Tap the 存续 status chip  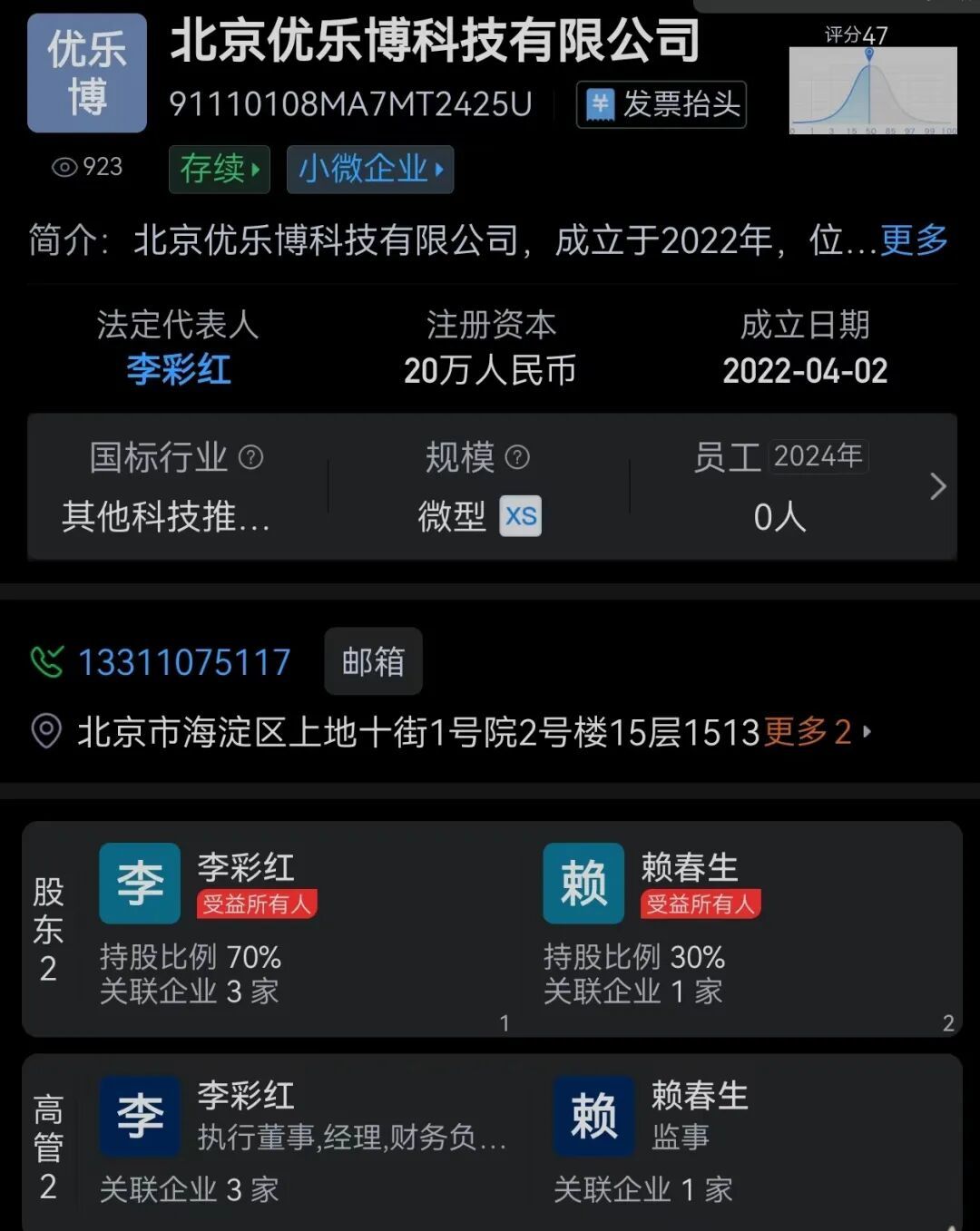(x=220, y=169)
